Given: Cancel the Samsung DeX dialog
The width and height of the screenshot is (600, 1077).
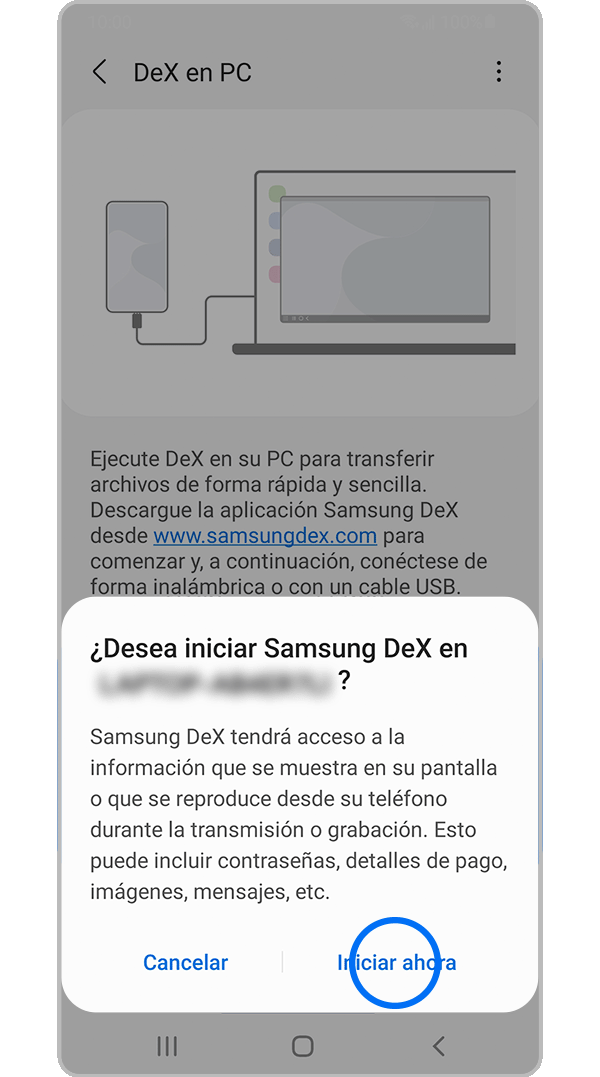Looking at the screenshot, I should 186,963.
